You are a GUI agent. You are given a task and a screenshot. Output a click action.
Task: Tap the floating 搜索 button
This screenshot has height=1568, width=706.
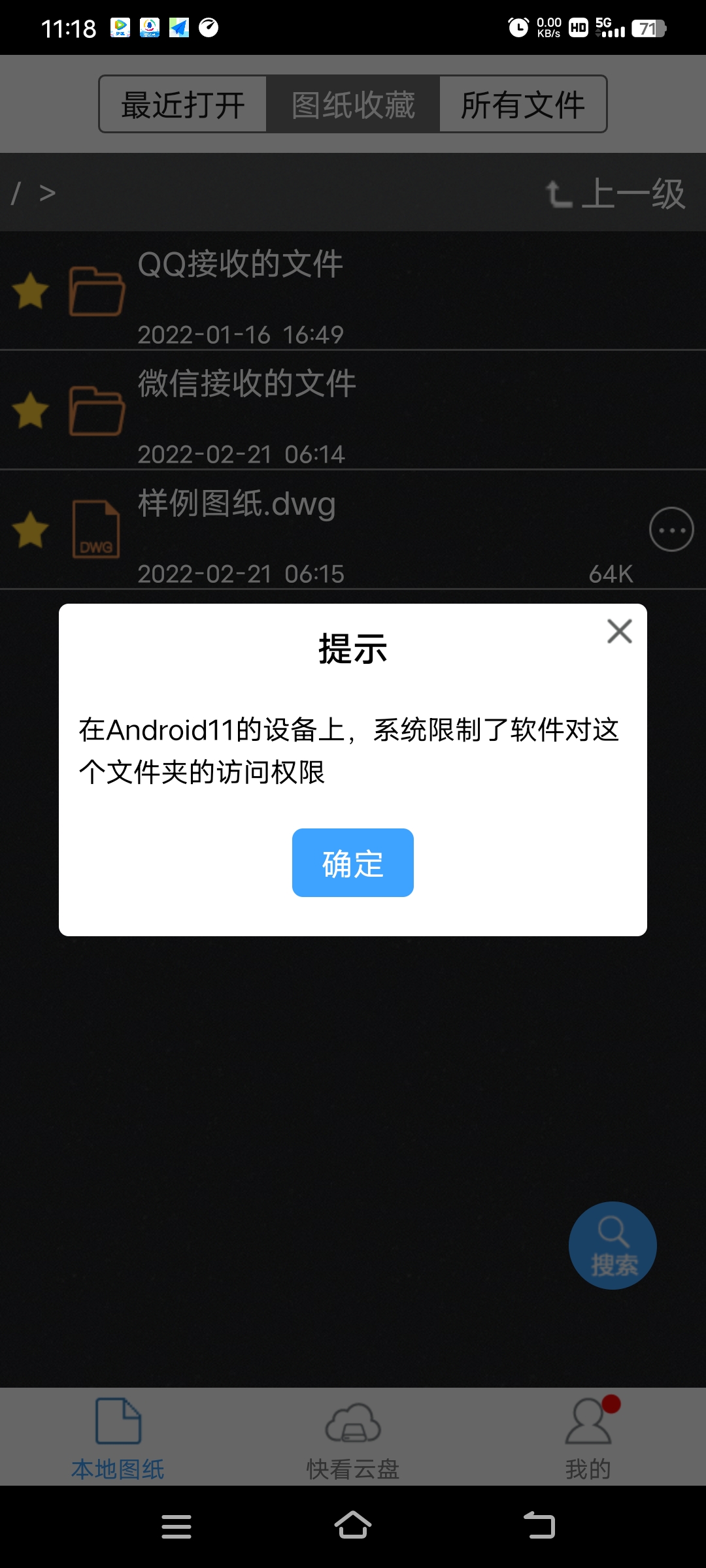(x=613, y=1245)
